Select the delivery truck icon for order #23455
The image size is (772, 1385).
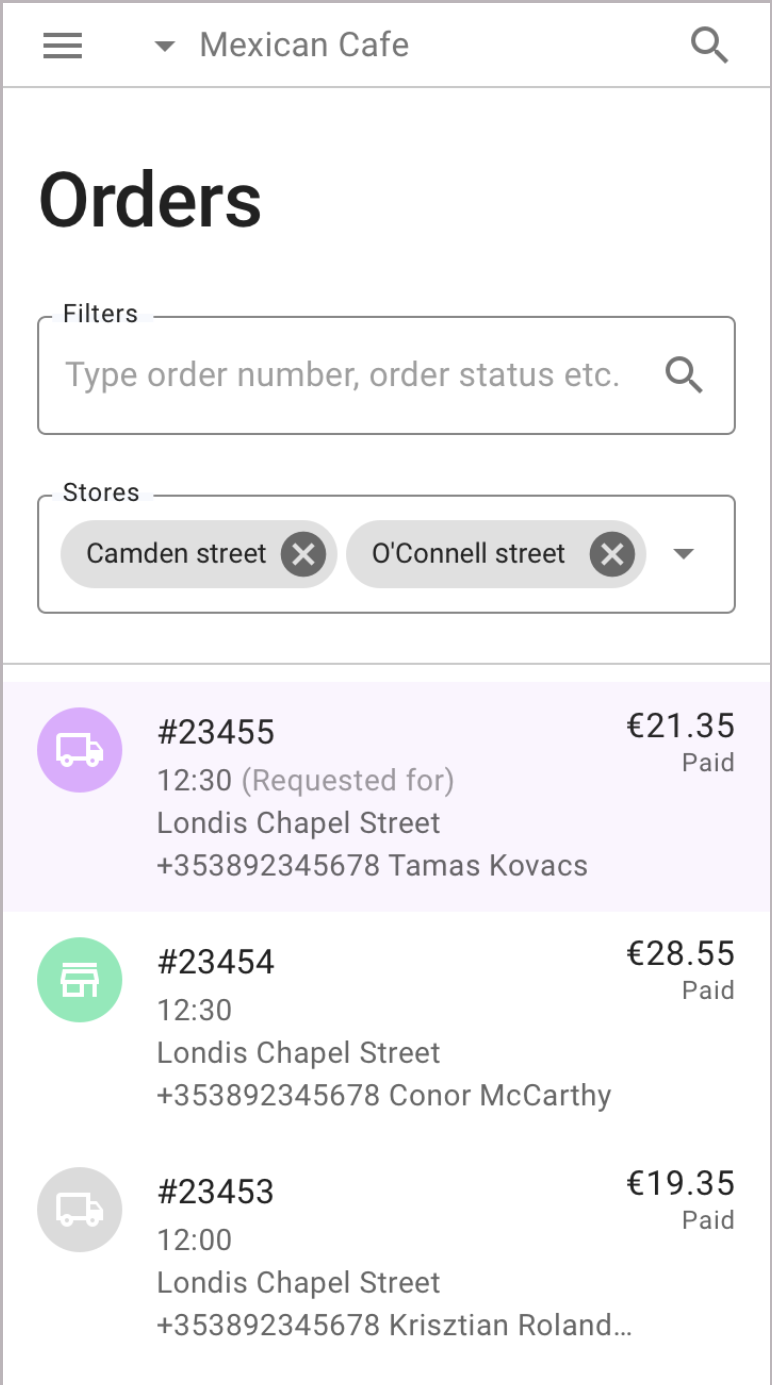pyautogui.click(x=80, y=749)
